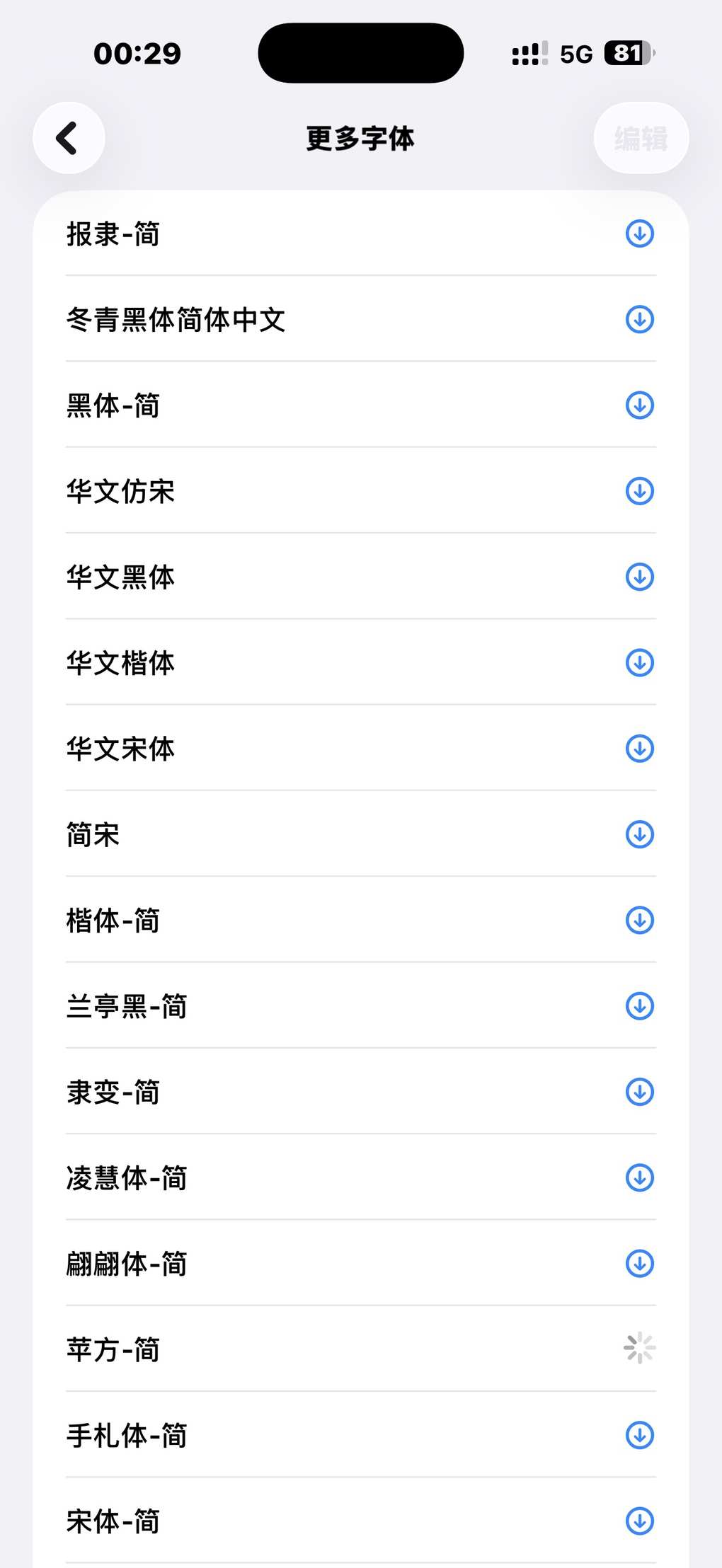Download the 凌慧体-简 font
Image resolution: width=722 pixels, height=1568 pixels.
640,1178
